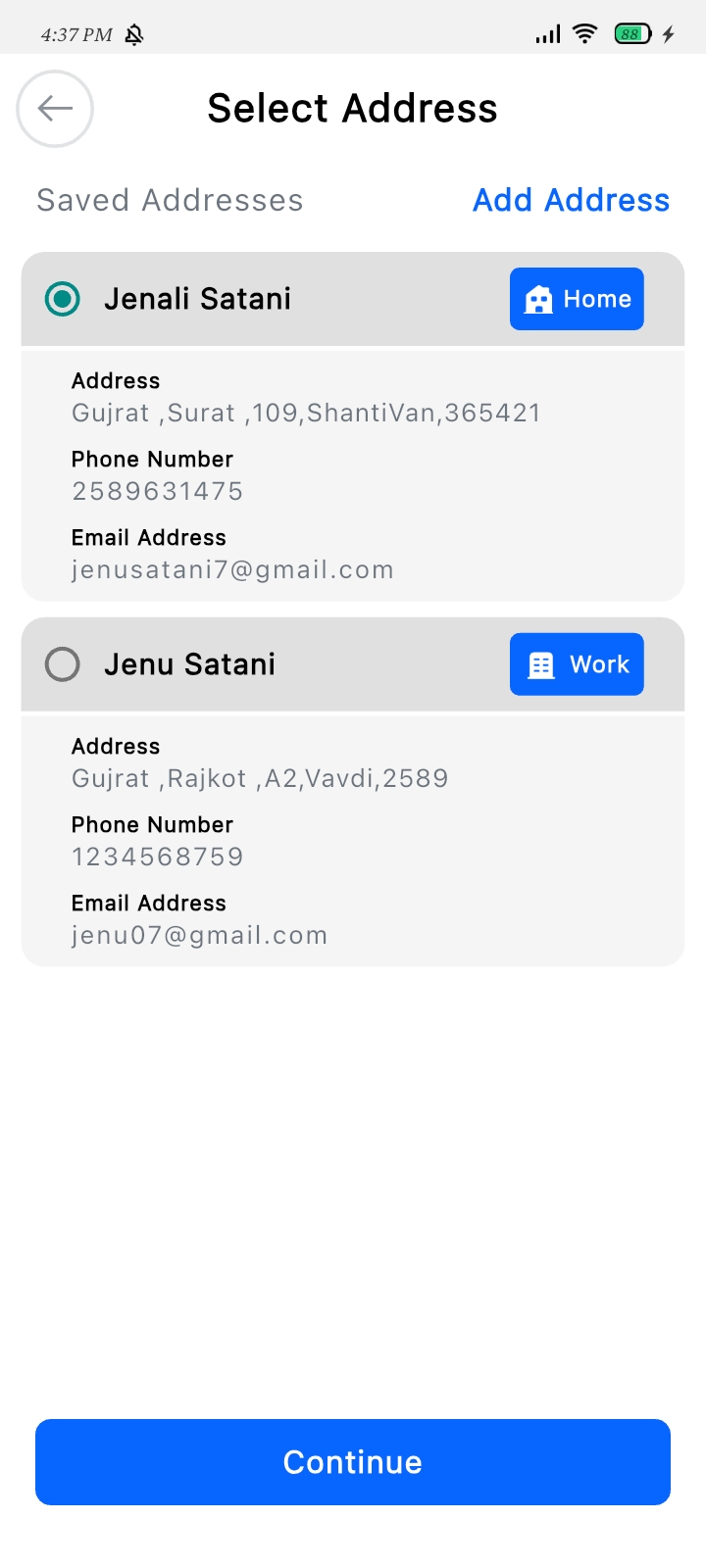The width and height of the screenshot is (706, 1568).
Task: Tap the Home tag on Jenali's address
Action: (x=577, y=299)
